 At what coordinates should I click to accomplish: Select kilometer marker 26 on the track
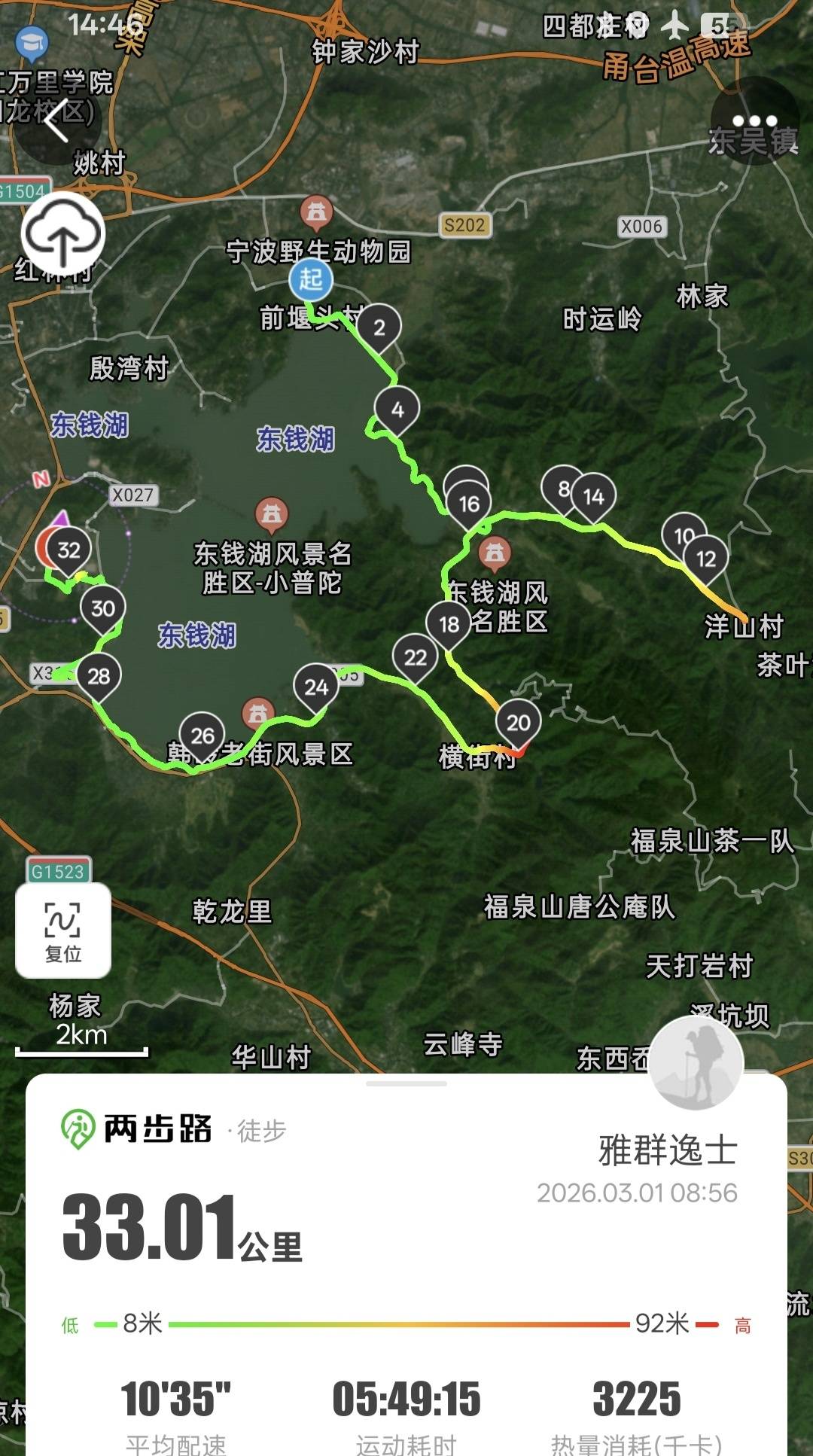pos(202,735)
